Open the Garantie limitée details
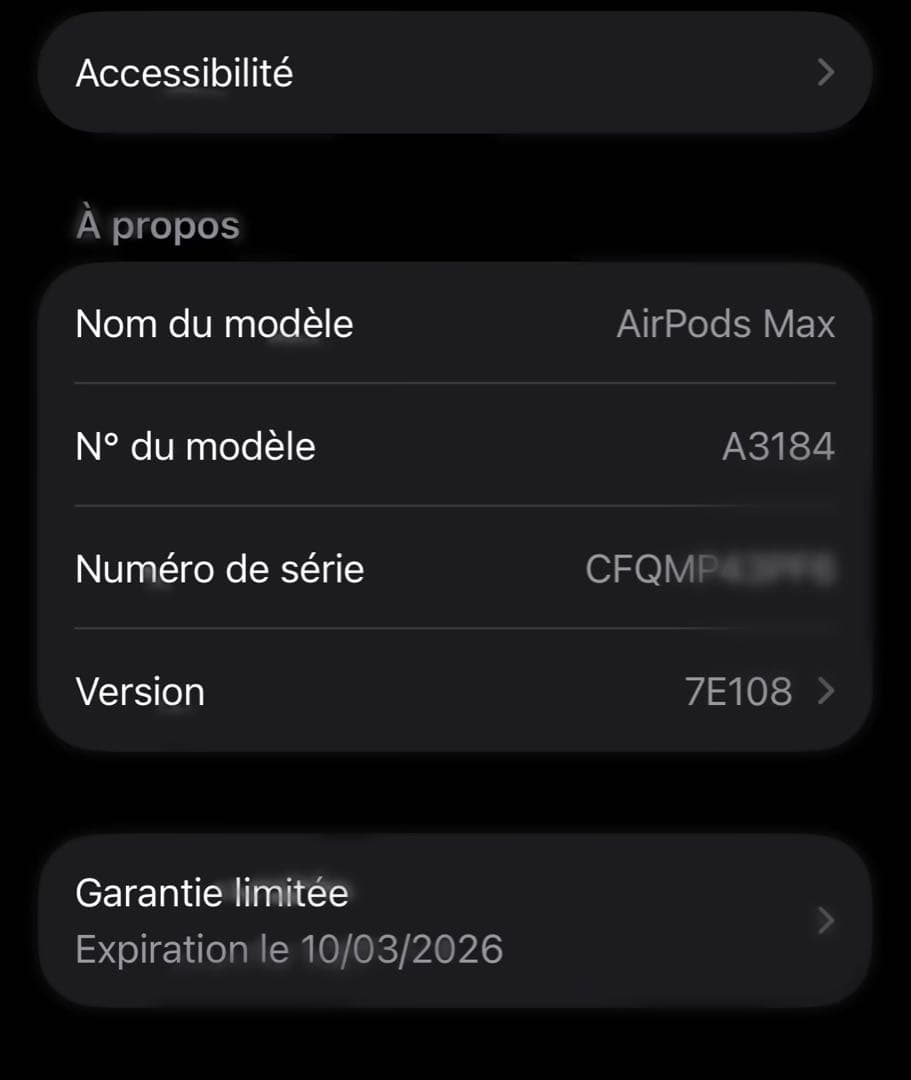Viewport: 911px width, 1080px height. [455, 920]
